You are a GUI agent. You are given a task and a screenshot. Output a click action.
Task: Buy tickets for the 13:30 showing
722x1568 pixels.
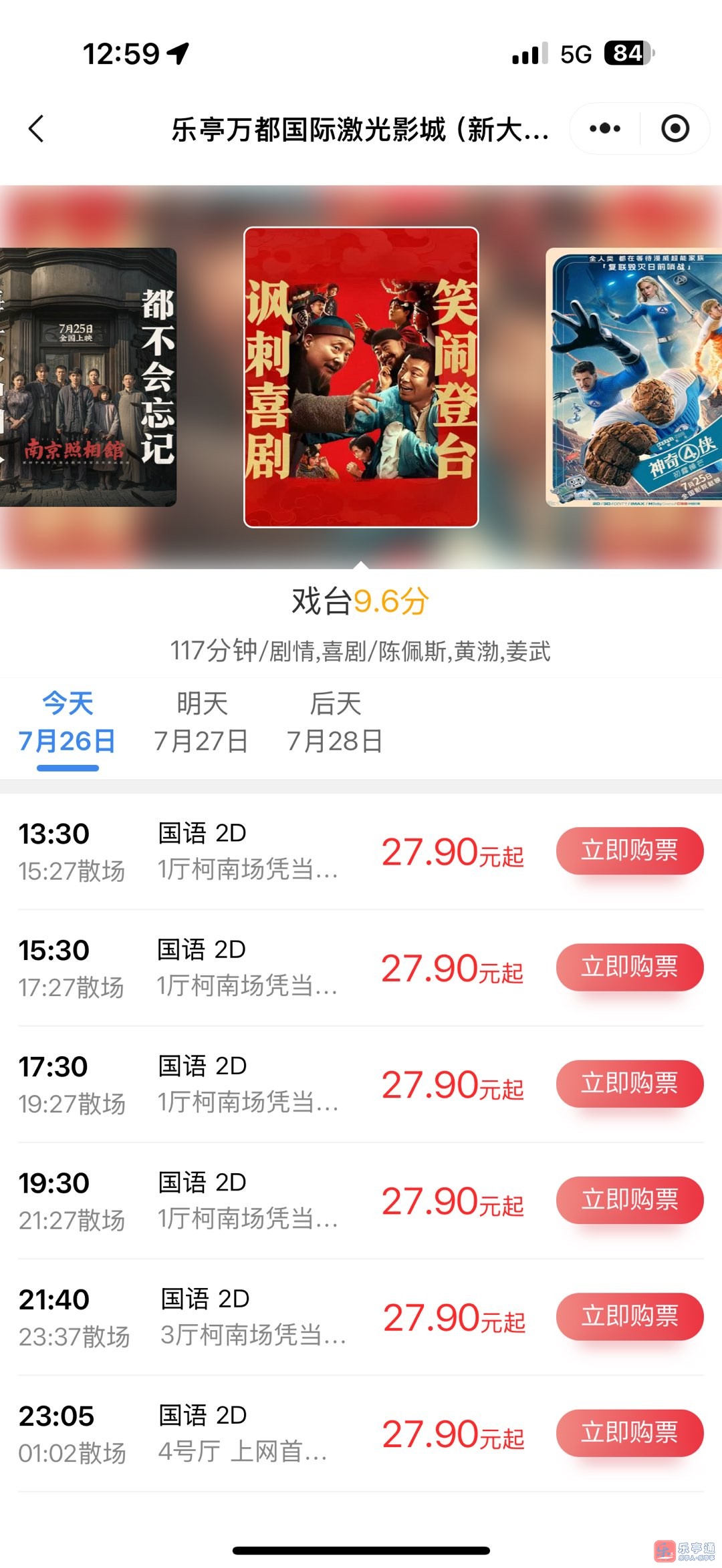coord(629,850)
